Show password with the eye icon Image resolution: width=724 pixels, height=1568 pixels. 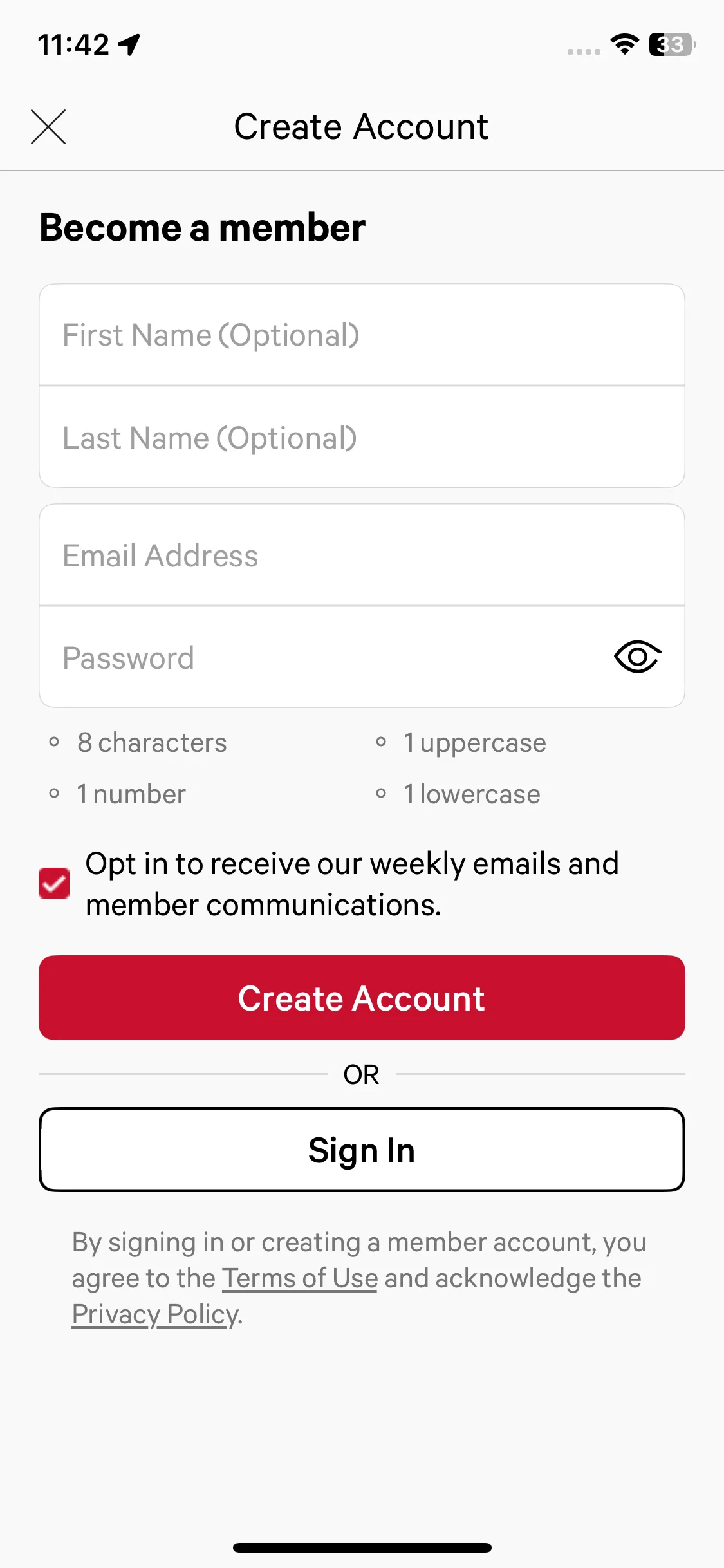point(637,657)
